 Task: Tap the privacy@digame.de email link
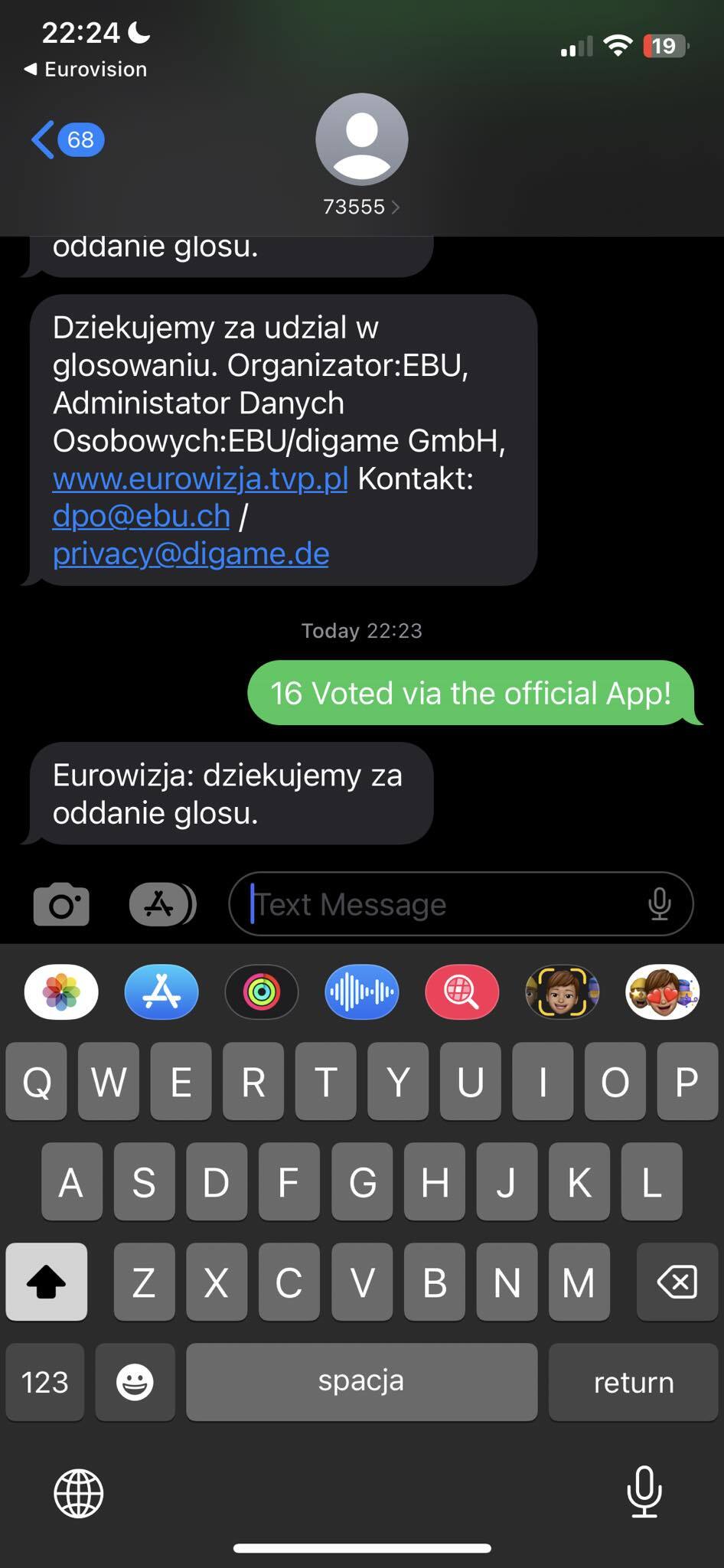[191, 554]
